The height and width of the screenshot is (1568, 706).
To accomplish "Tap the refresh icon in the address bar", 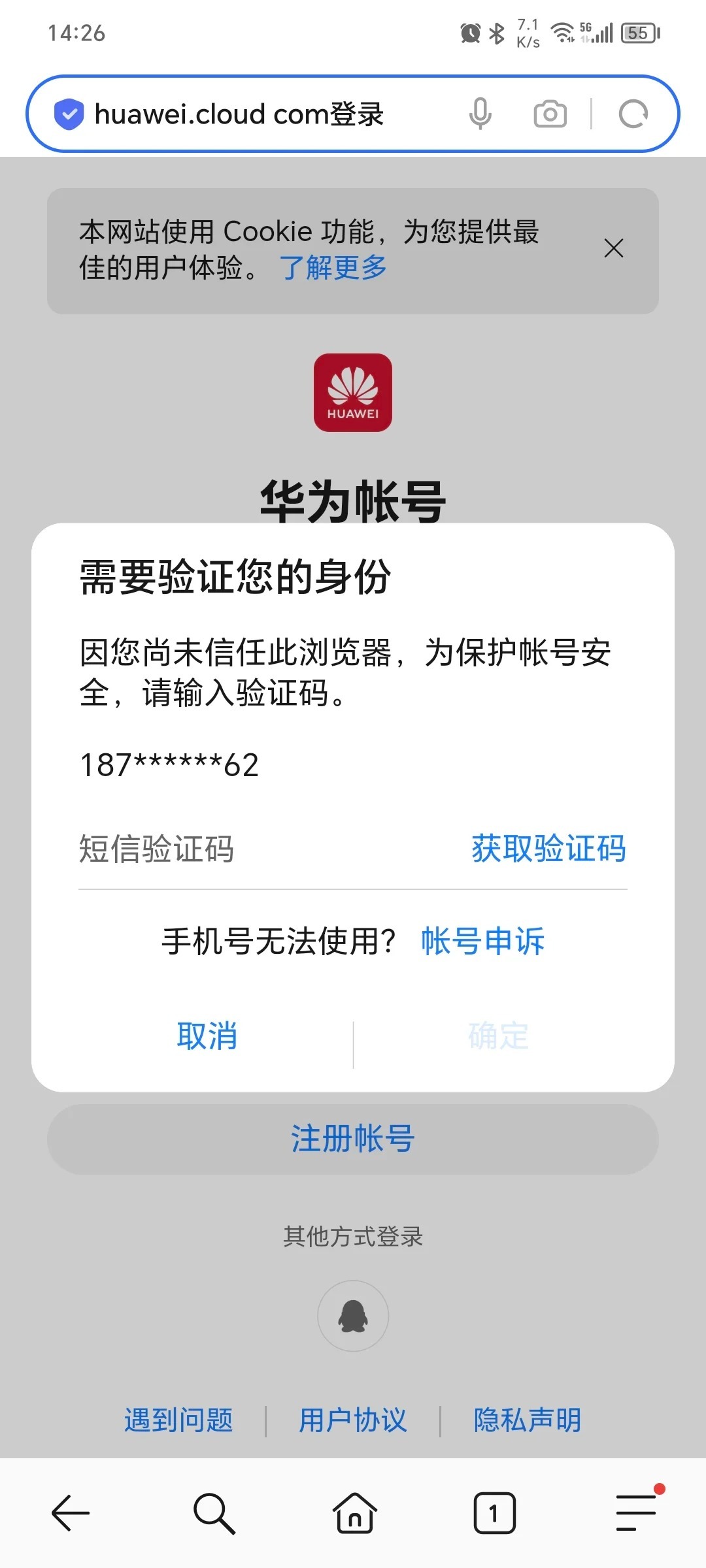I will pyautogui.click(x=631, y=113).
